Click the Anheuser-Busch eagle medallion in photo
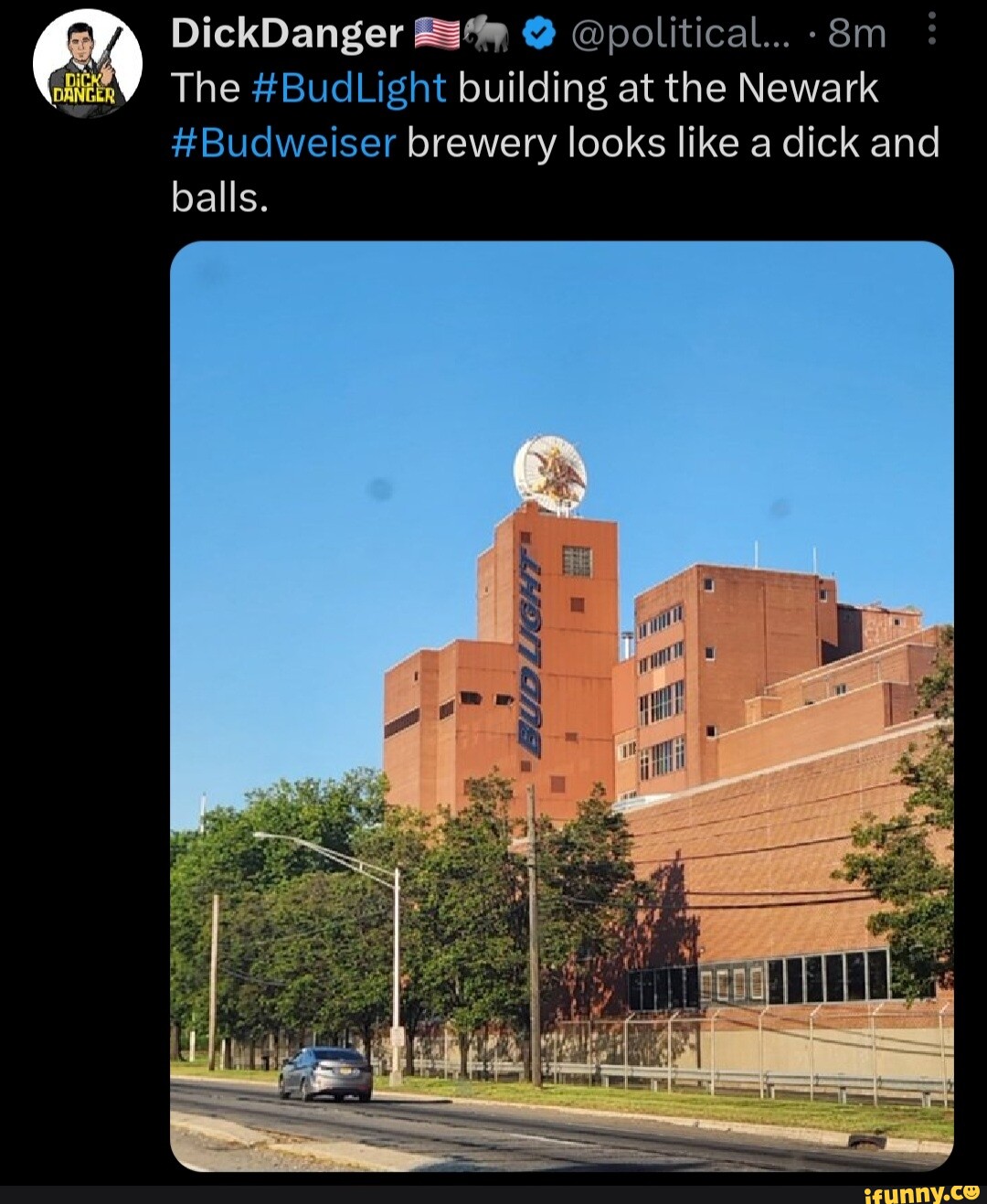 pos(549,473)
